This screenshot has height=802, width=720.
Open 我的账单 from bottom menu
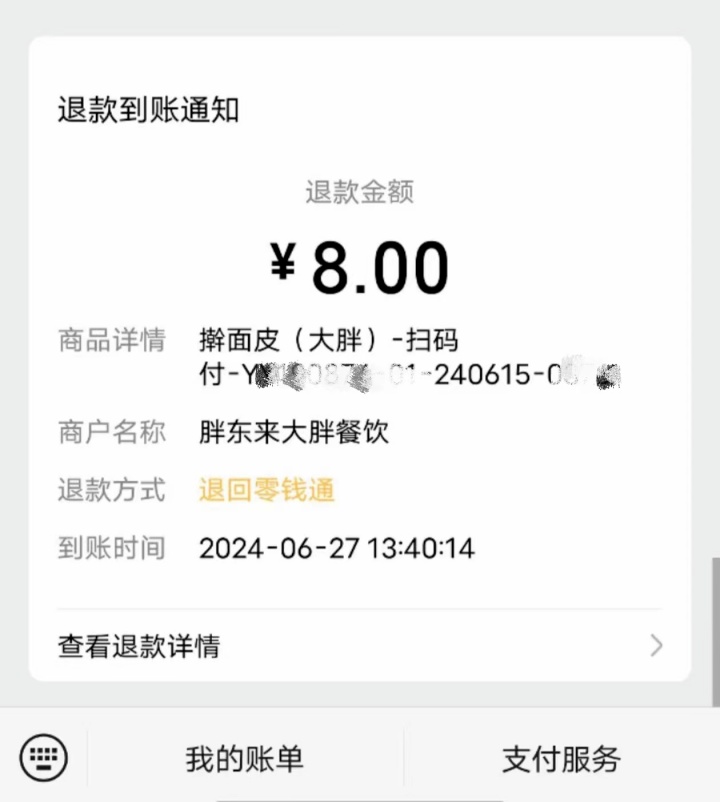(242, 760)
